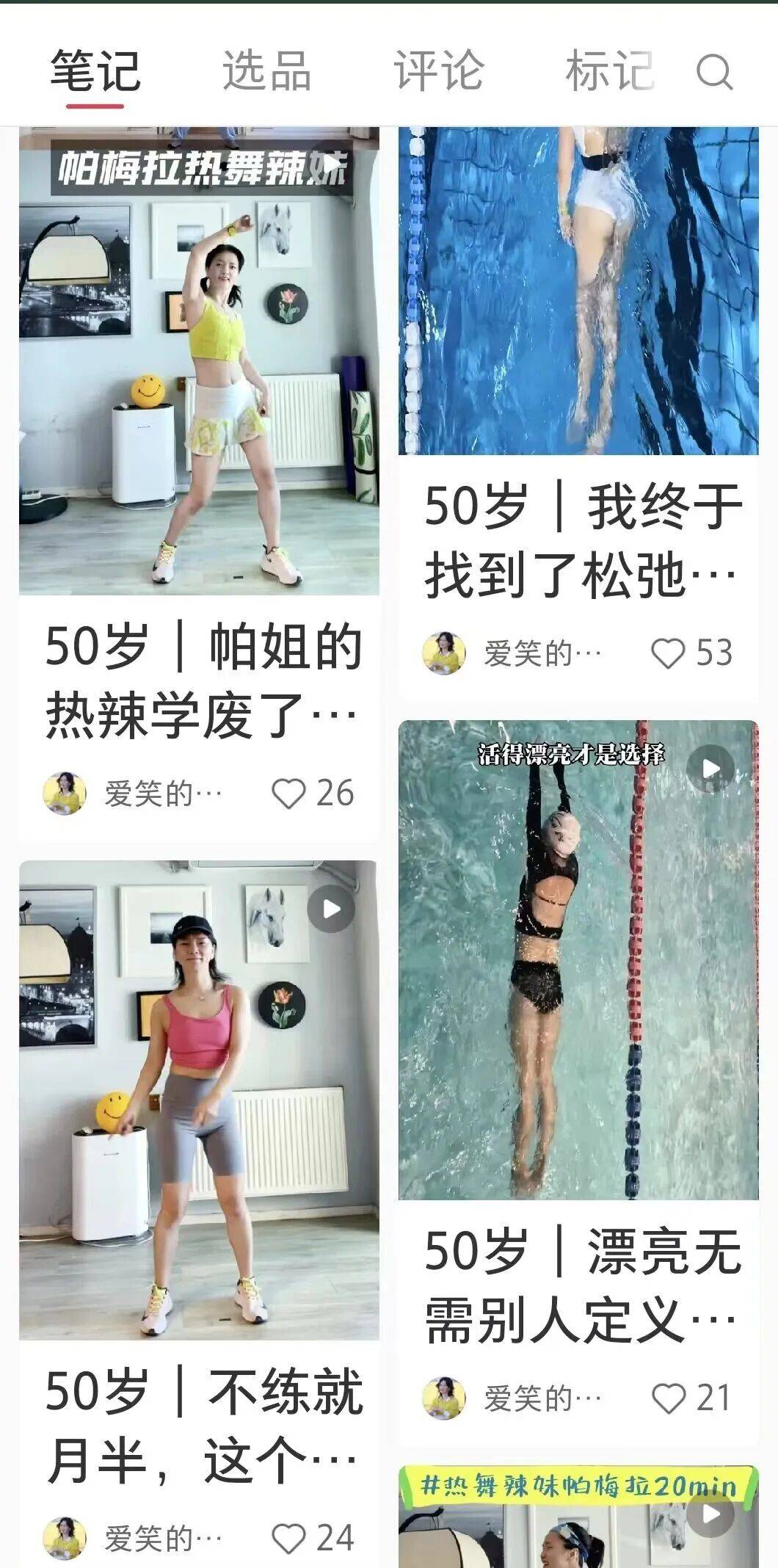
Task: Open author avatar under 不练就月半 note
Action: pyautogui.click(x=65, y=1538)
